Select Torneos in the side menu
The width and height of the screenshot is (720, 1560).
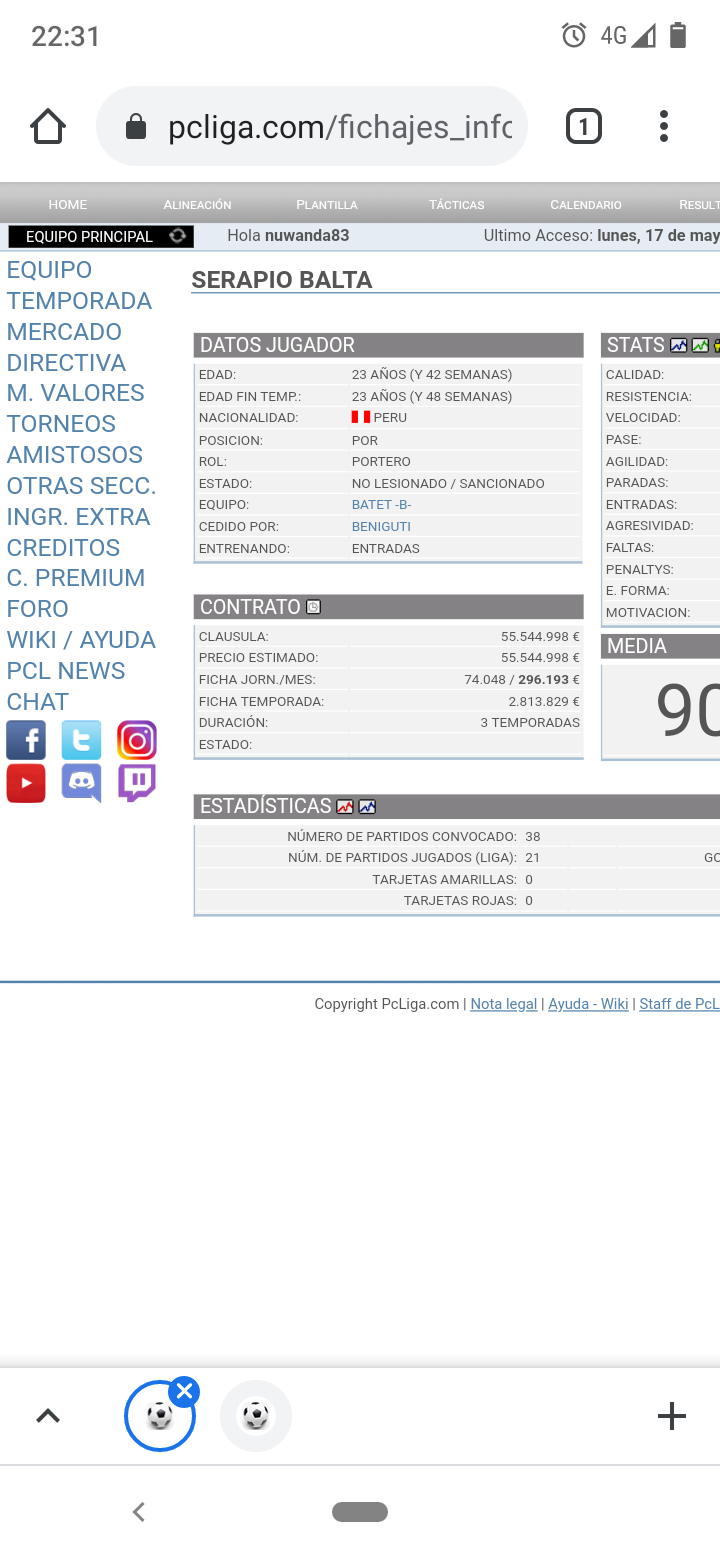(x=61, y=424)
